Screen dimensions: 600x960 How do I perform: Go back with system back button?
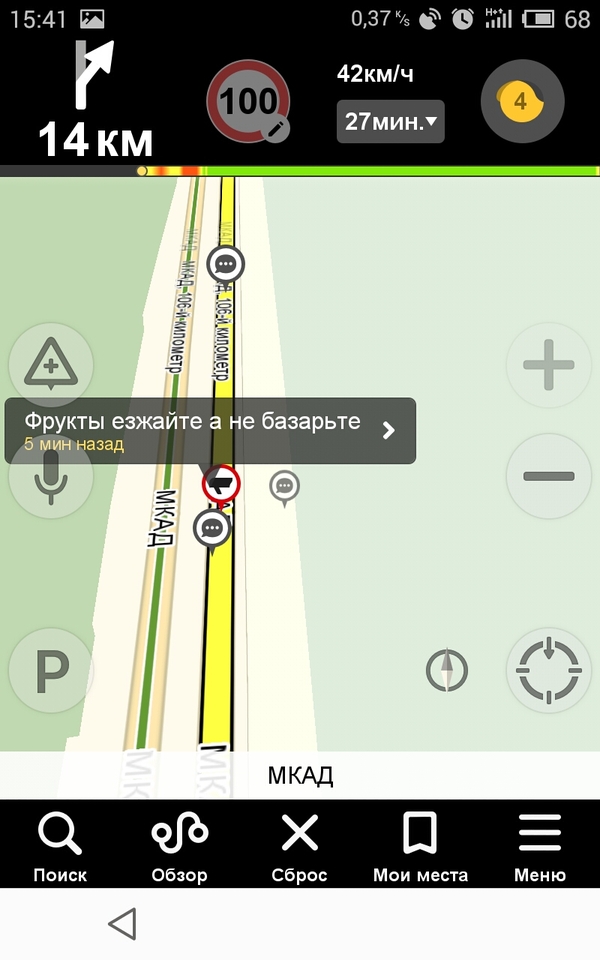(122, 924)
